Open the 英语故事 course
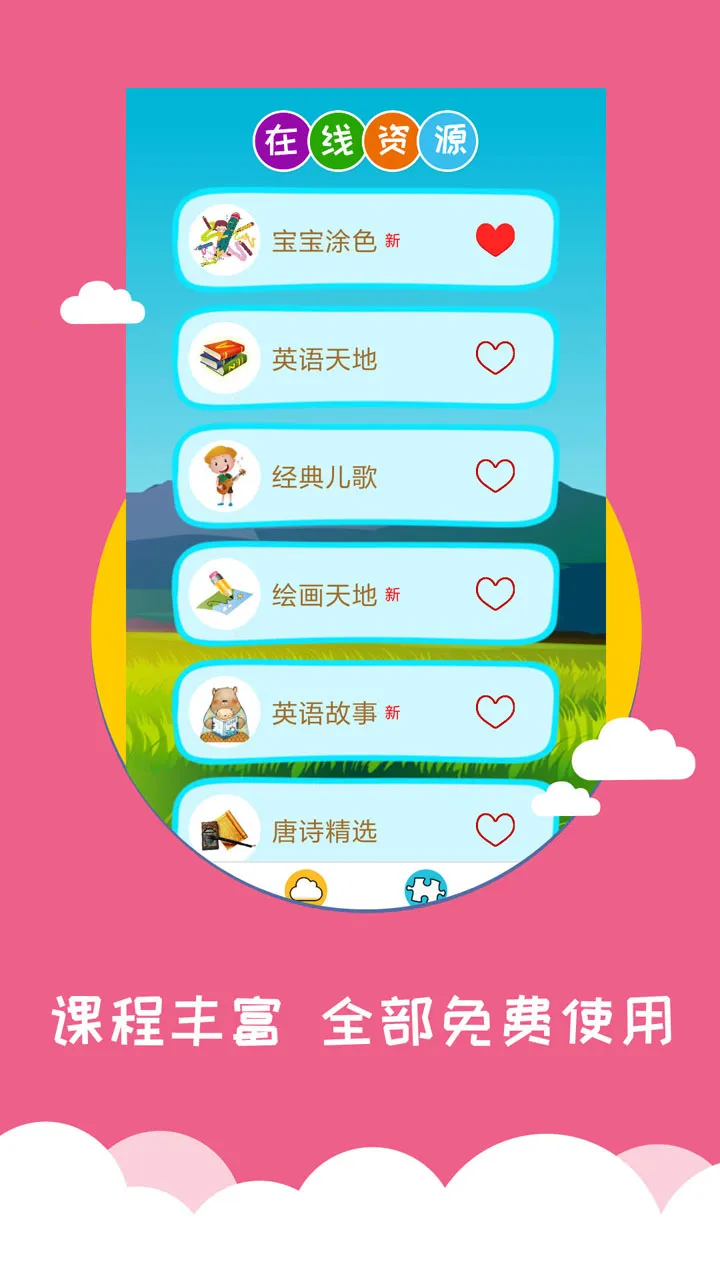This screenshot has width=720, height=1280. (325, 712)
